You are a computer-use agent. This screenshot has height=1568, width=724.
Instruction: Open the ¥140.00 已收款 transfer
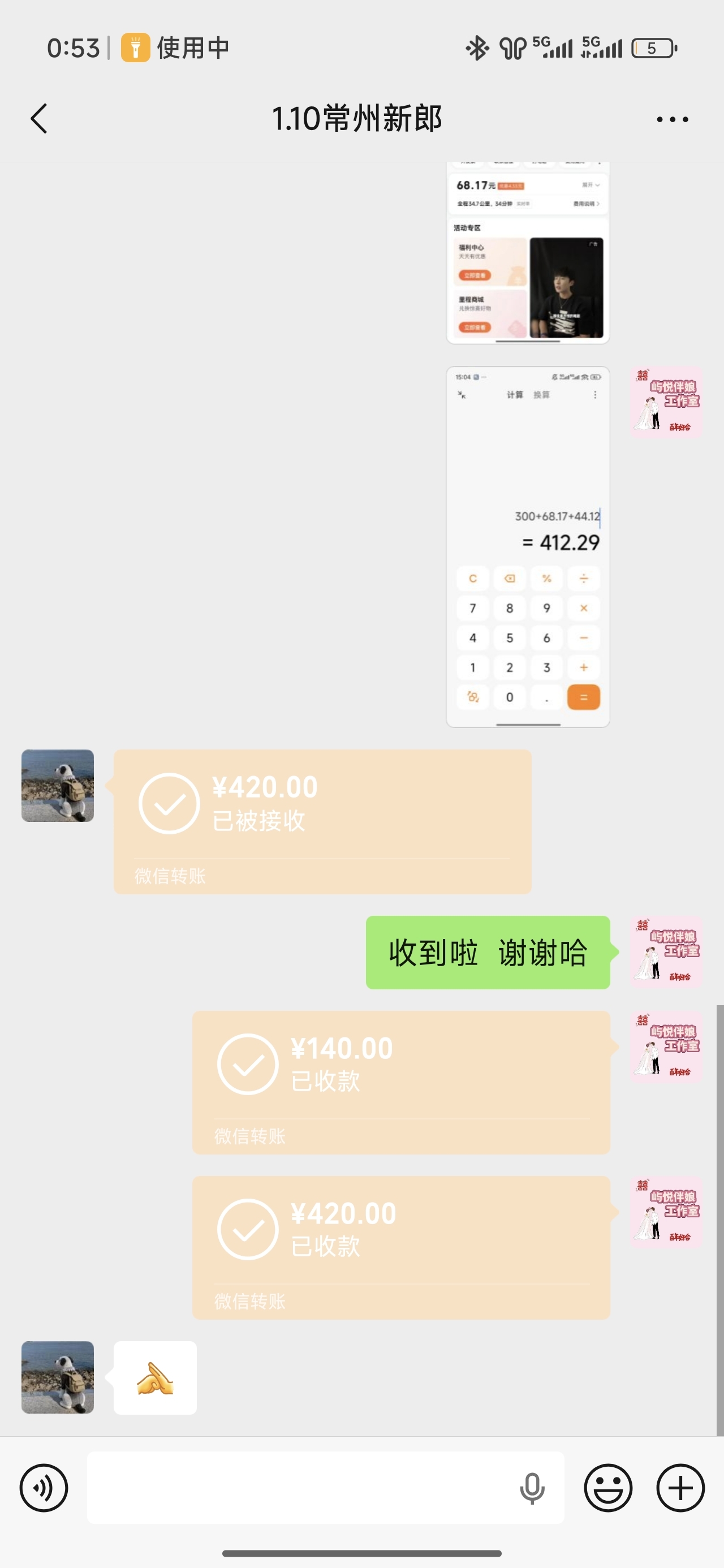point(400,1082)
